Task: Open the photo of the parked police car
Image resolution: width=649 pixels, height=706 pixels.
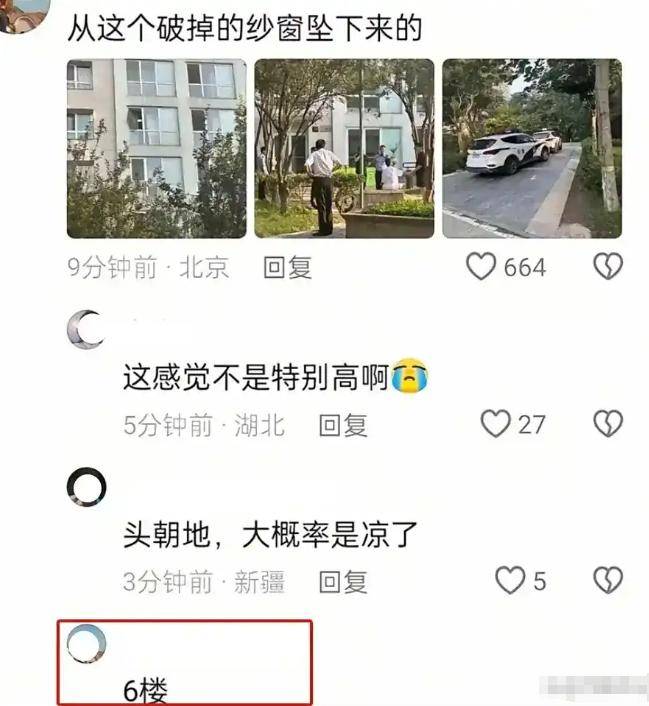Action: click(x=532, y=148)
